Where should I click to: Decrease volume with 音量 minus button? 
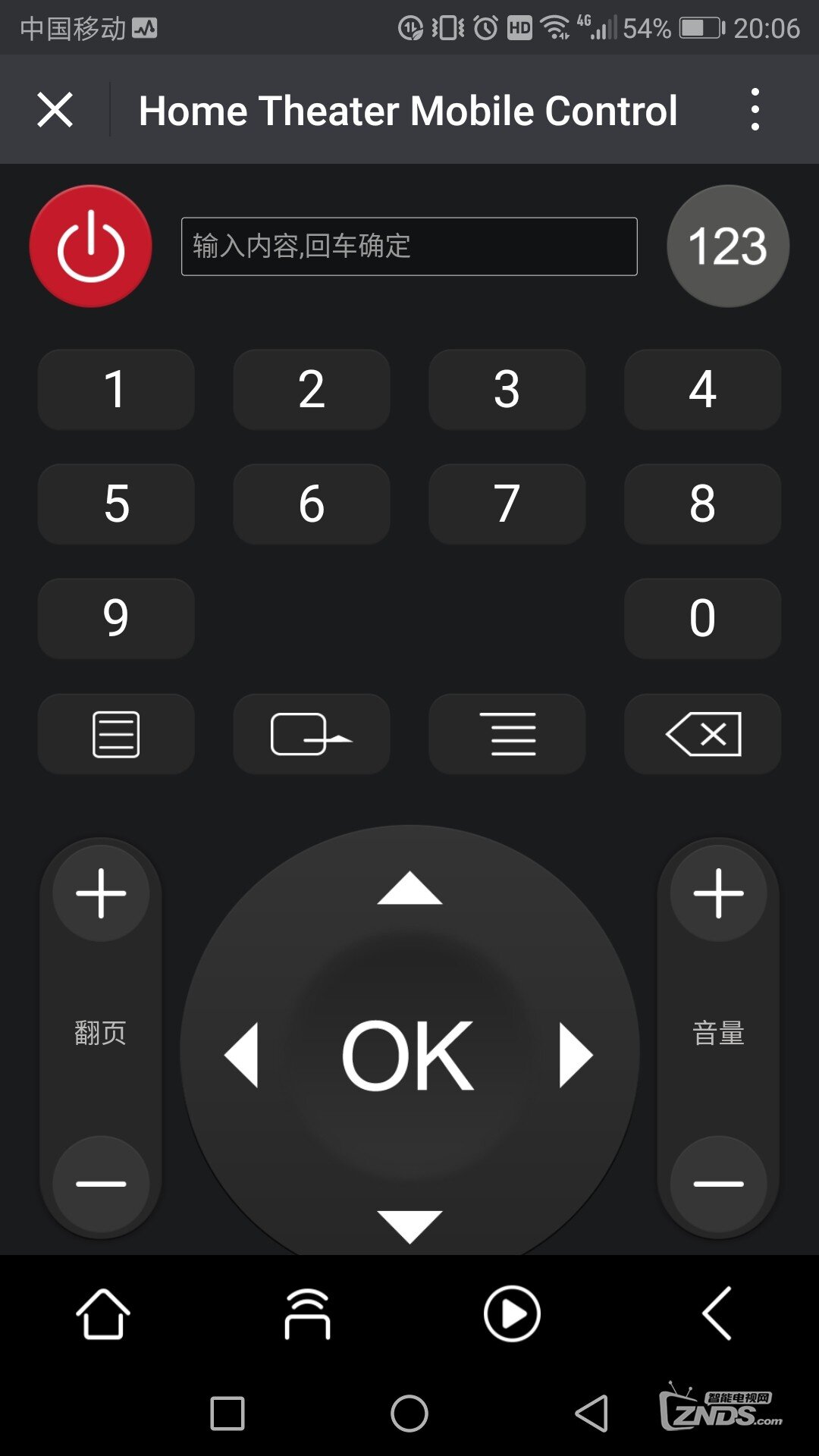(x=718, y=1183)
